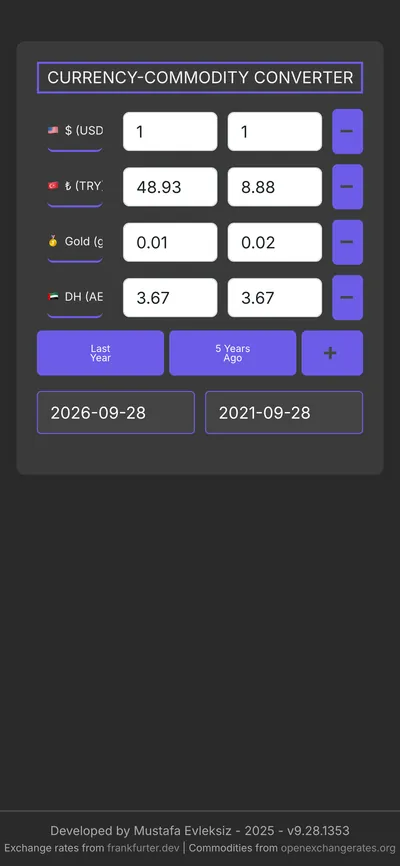Screen dimensions: 400x866
Task: Open the frankfurter.dev link
Action: click(x=143, y=848)
